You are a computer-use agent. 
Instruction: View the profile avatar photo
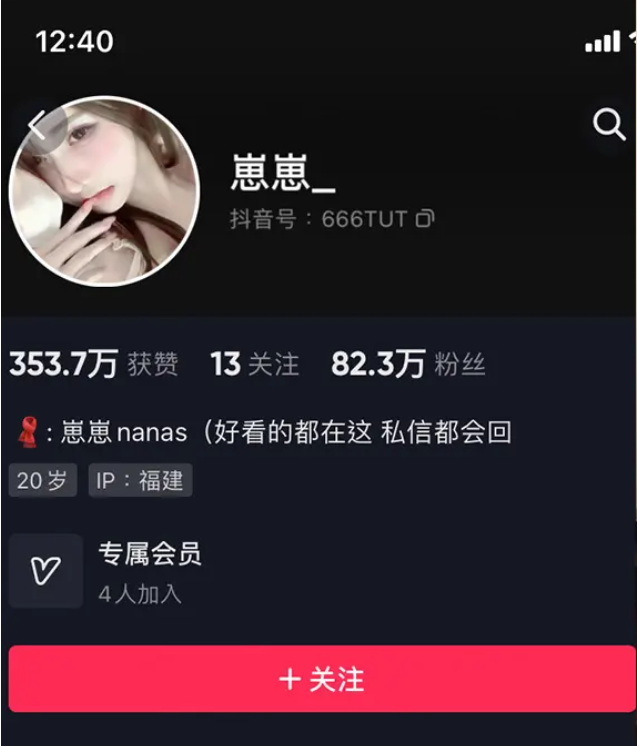[105, 192]
